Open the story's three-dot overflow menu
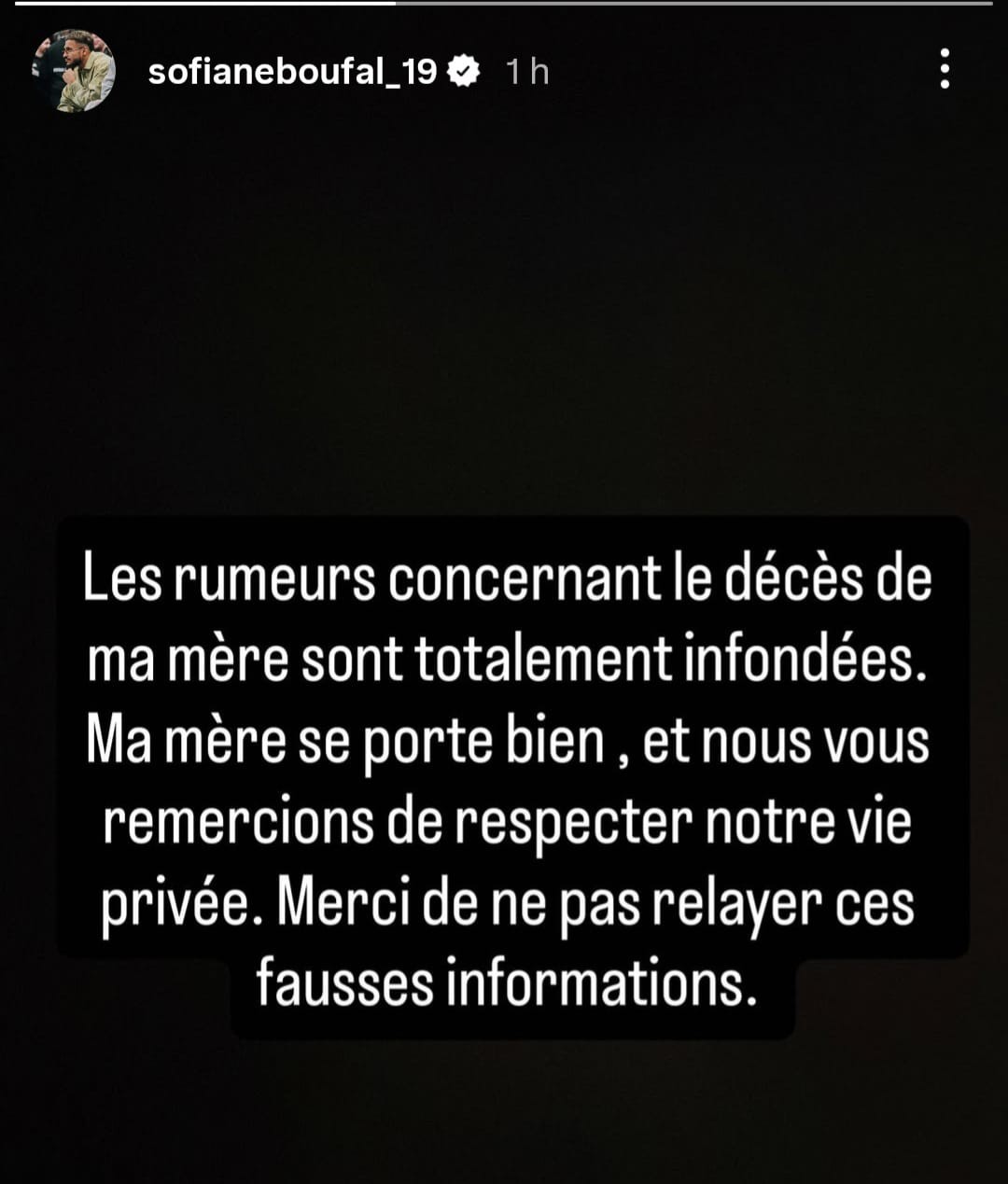This screenshot has width=1008, height=1184. tap(945, 70)
